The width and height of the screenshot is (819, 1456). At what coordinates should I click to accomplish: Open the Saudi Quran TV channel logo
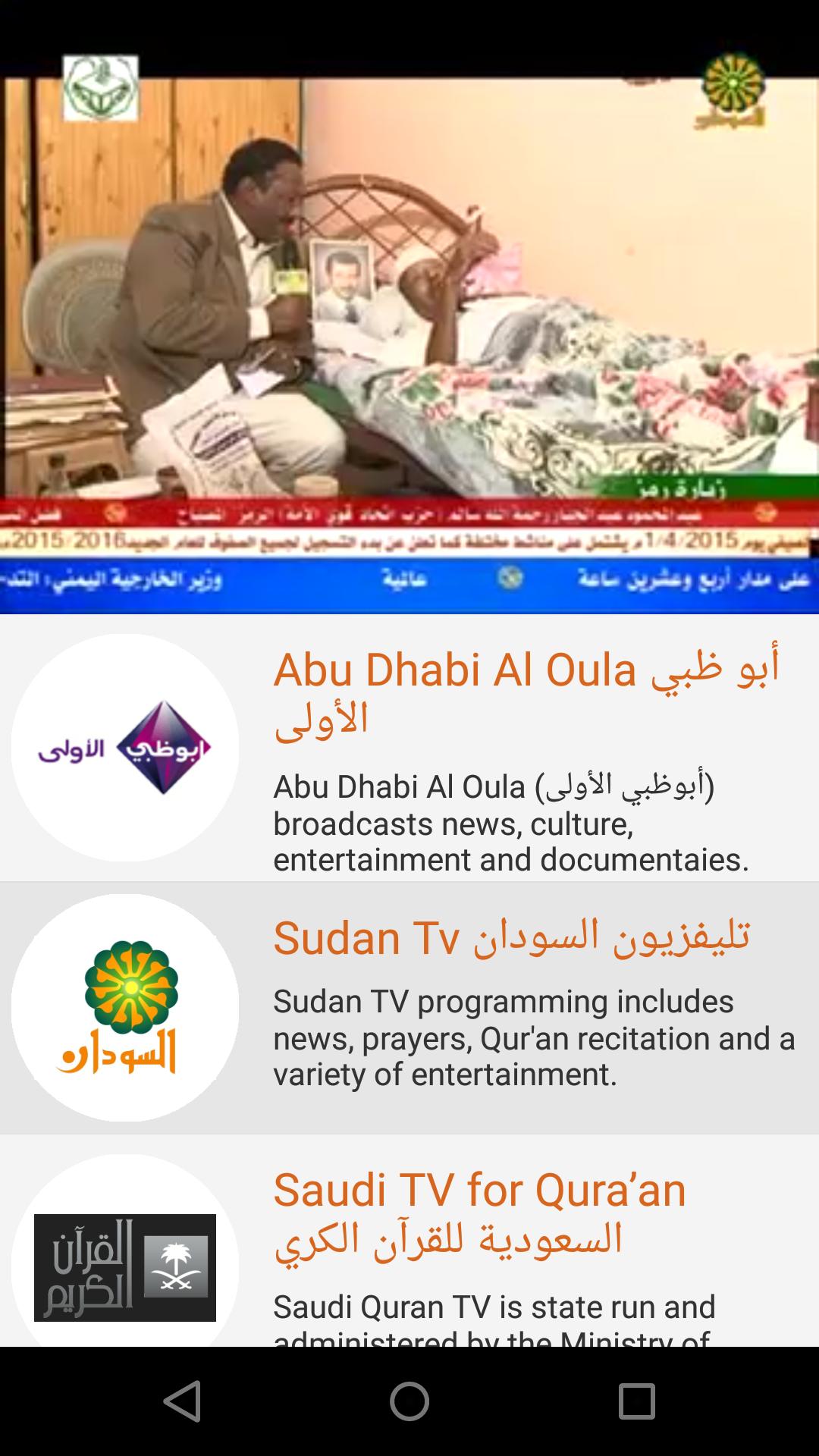click(124, 1263)
